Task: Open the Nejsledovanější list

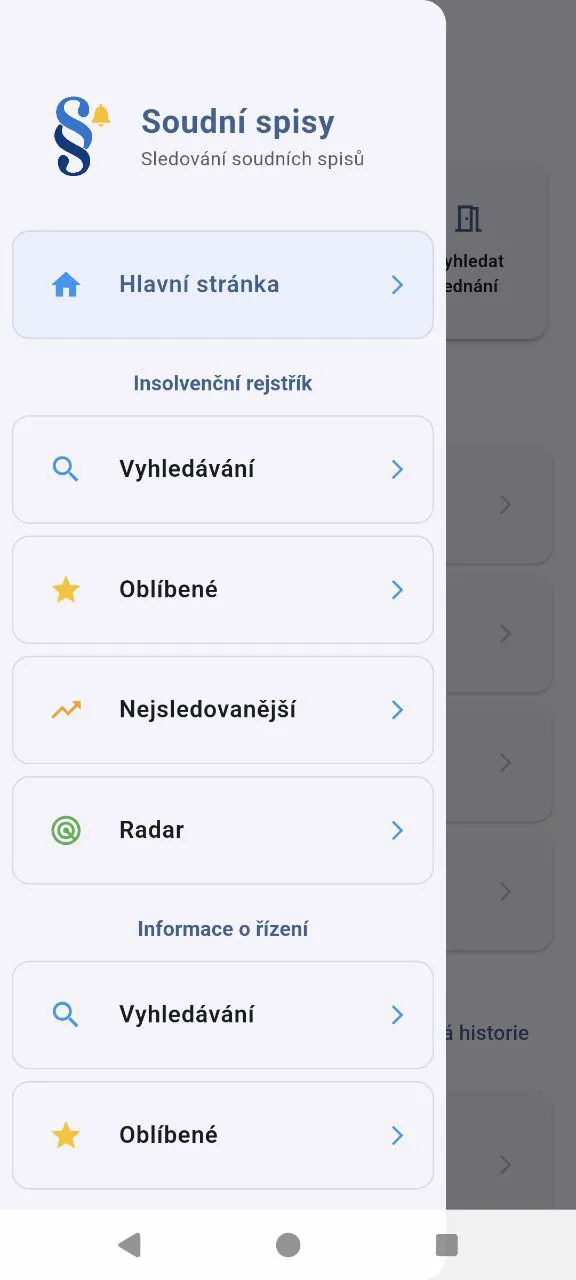Action: coord(222,710)
